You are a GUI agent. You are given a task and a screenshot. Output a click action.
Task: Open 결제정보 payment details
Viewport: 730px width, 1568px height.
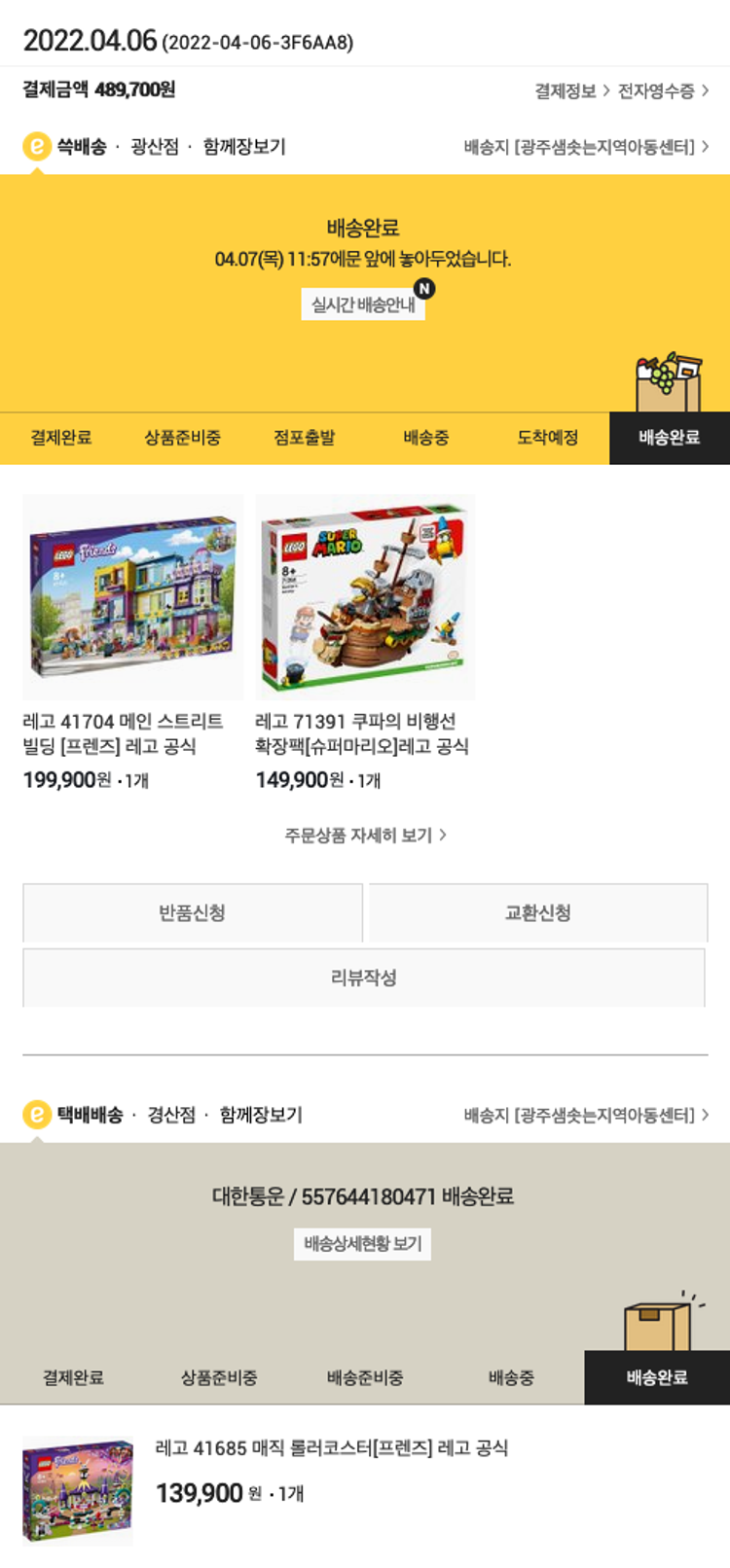coord(571,90)
